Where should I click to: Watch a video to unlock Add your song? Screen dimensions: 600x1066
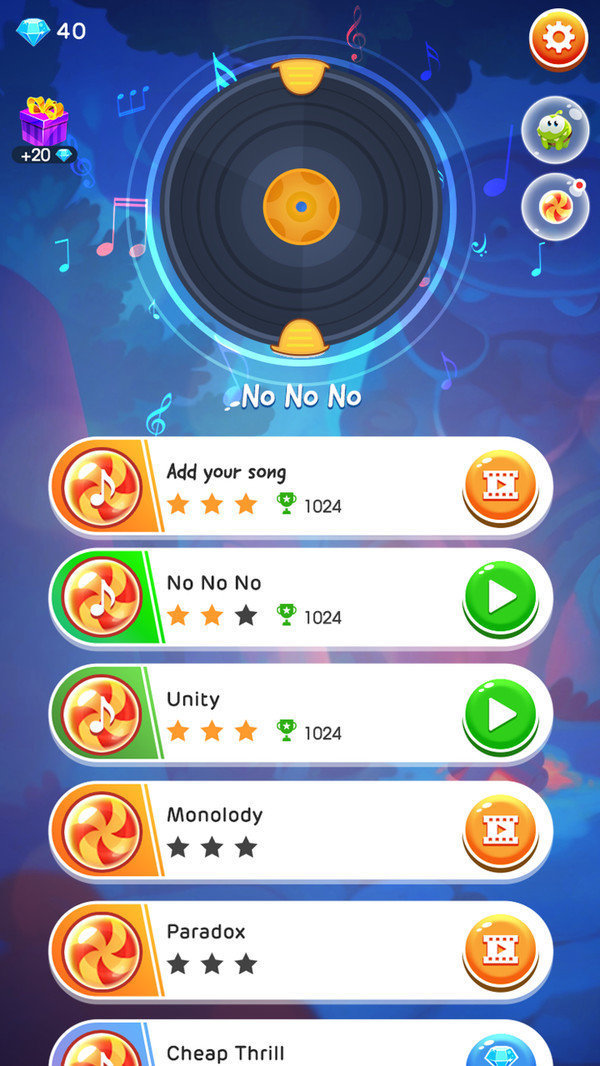(x=501, y=487)
